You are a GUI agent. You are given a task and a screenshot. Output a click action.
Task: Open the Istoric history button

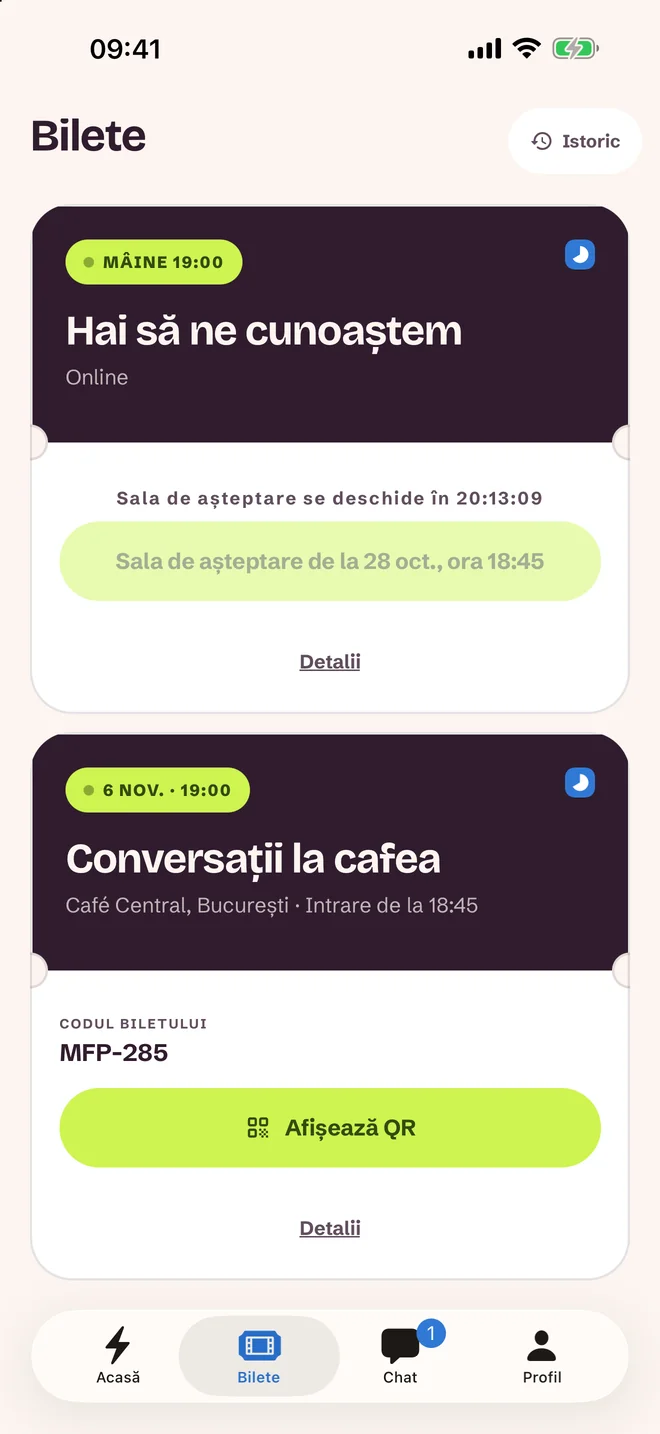pyautogui.click(x=575, y=141)
